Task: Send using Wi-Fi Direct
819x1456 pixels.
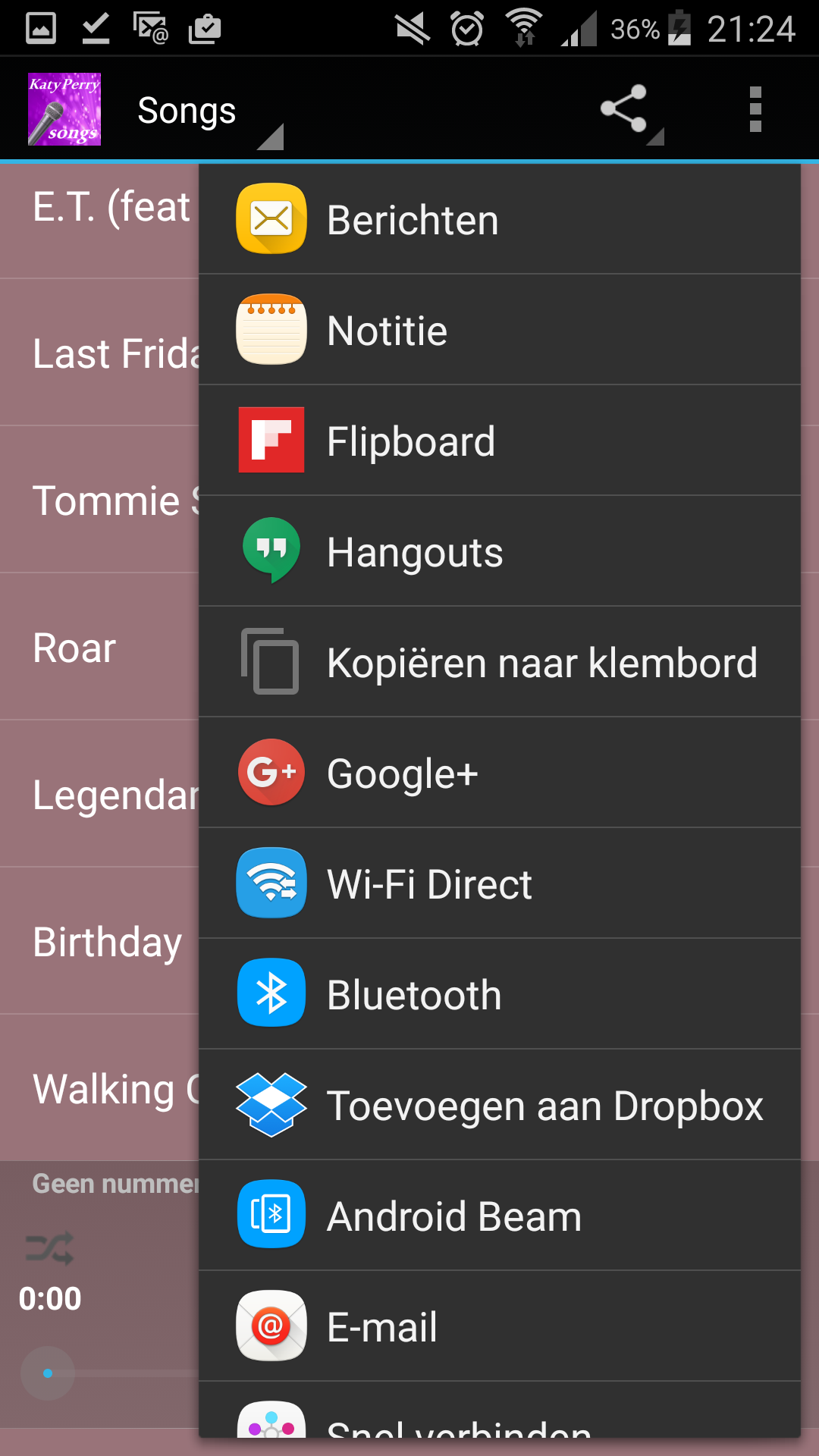Action: point(499,884)
